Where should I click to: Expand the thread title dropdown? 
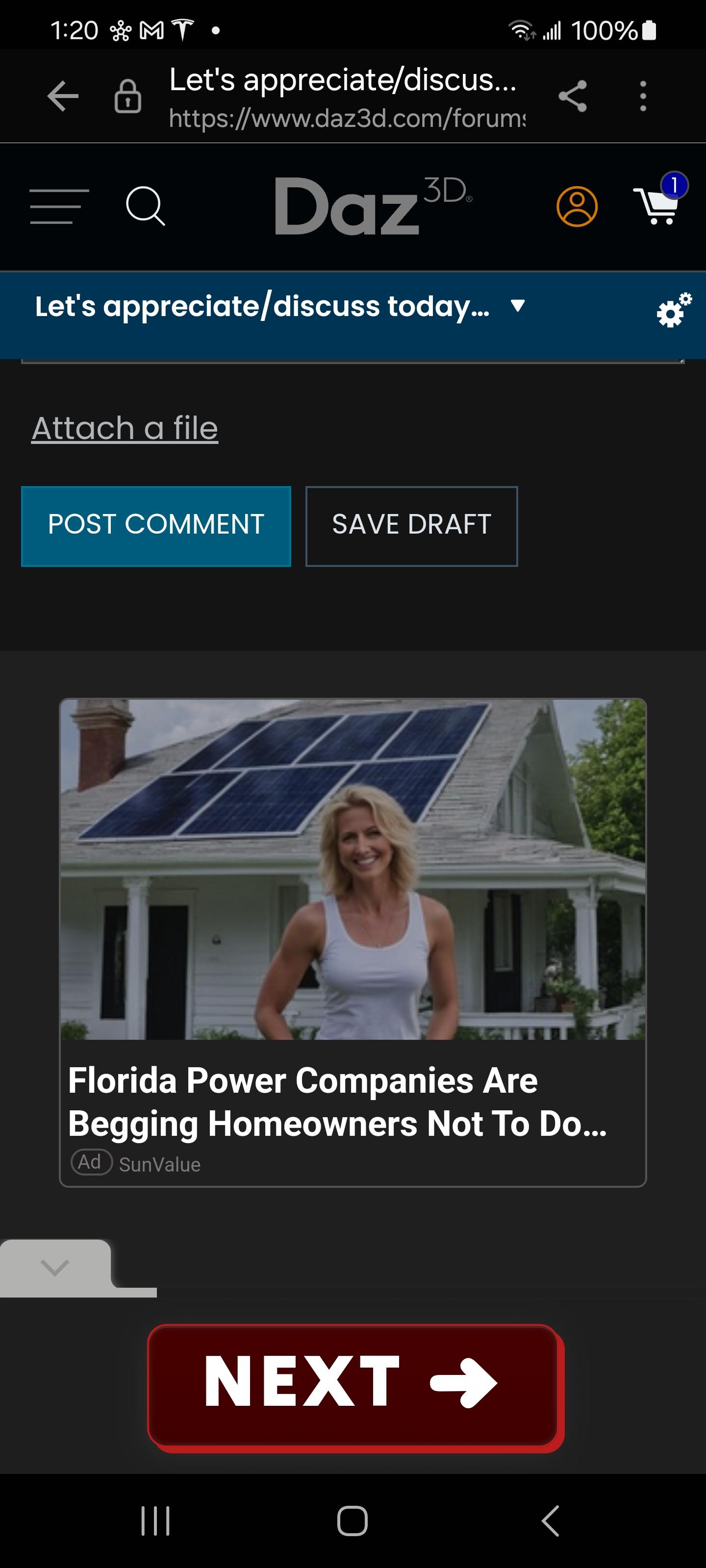pyautogui.click(x=517, y=306)
